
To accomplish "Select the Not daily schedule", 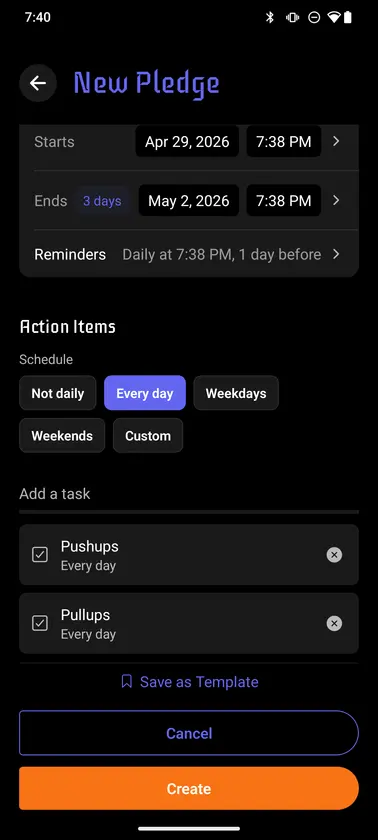I will (x=58, y=393).
